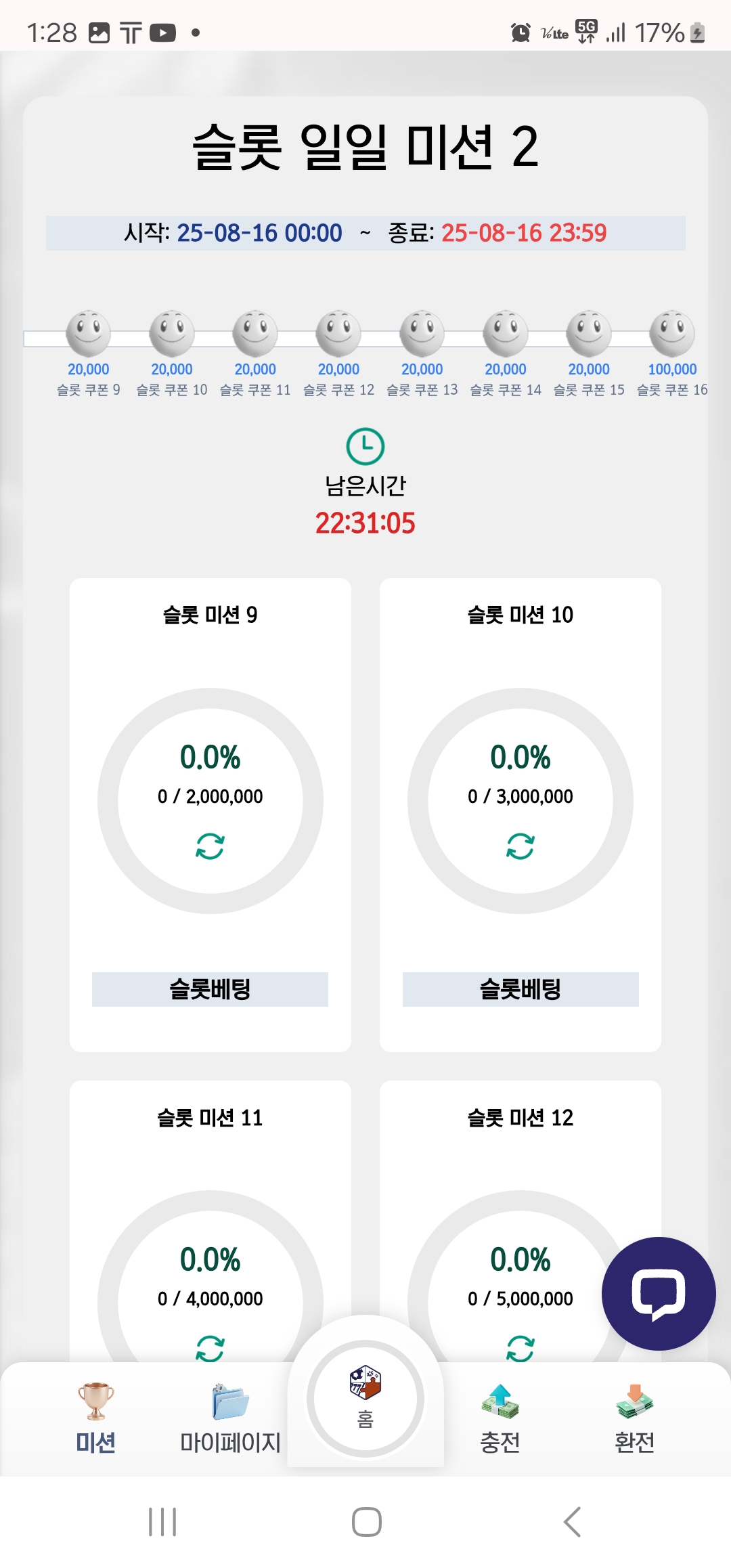Screen dimensions: 731x1568
Task: Go back with system back button
Action: click(572, 1522)
